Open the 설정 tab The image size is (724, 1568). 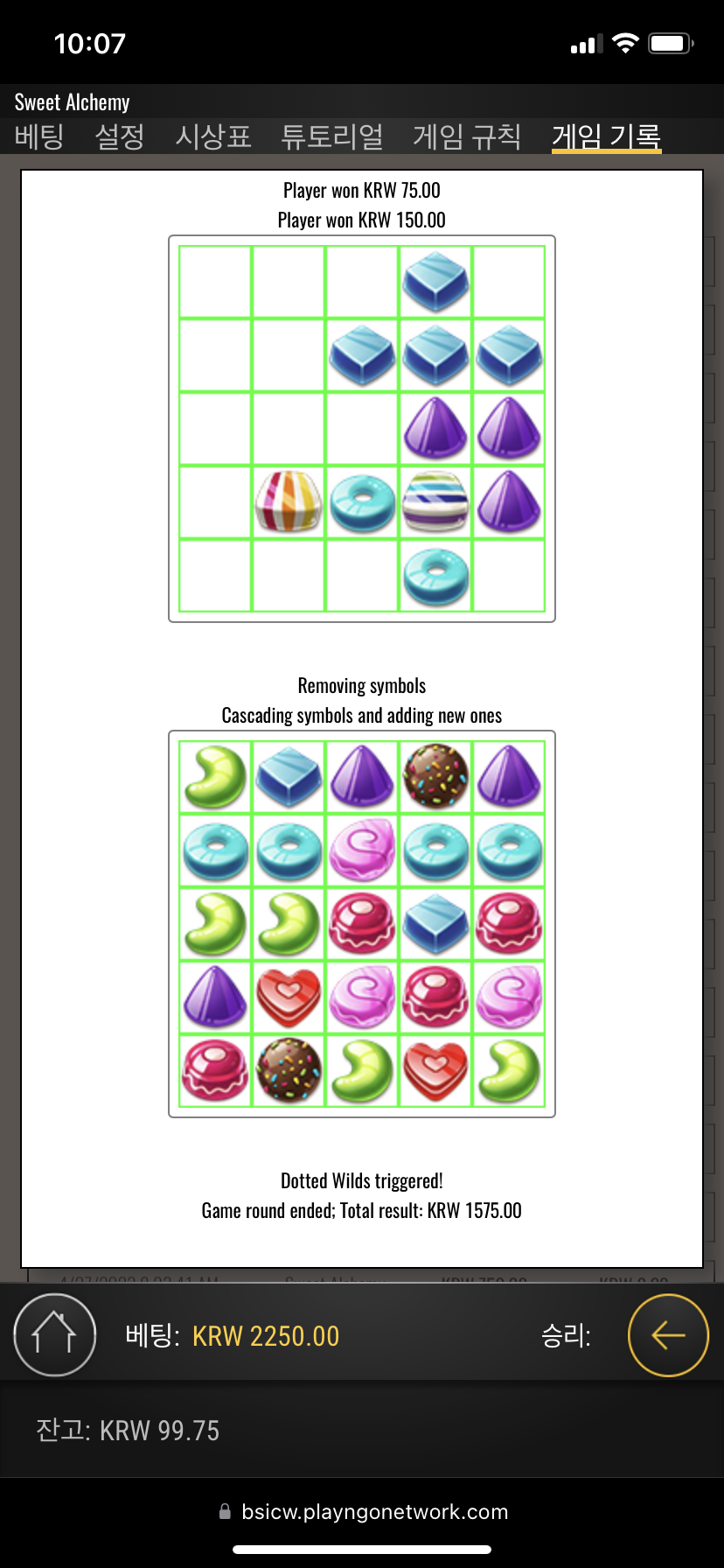coord(120,136)
